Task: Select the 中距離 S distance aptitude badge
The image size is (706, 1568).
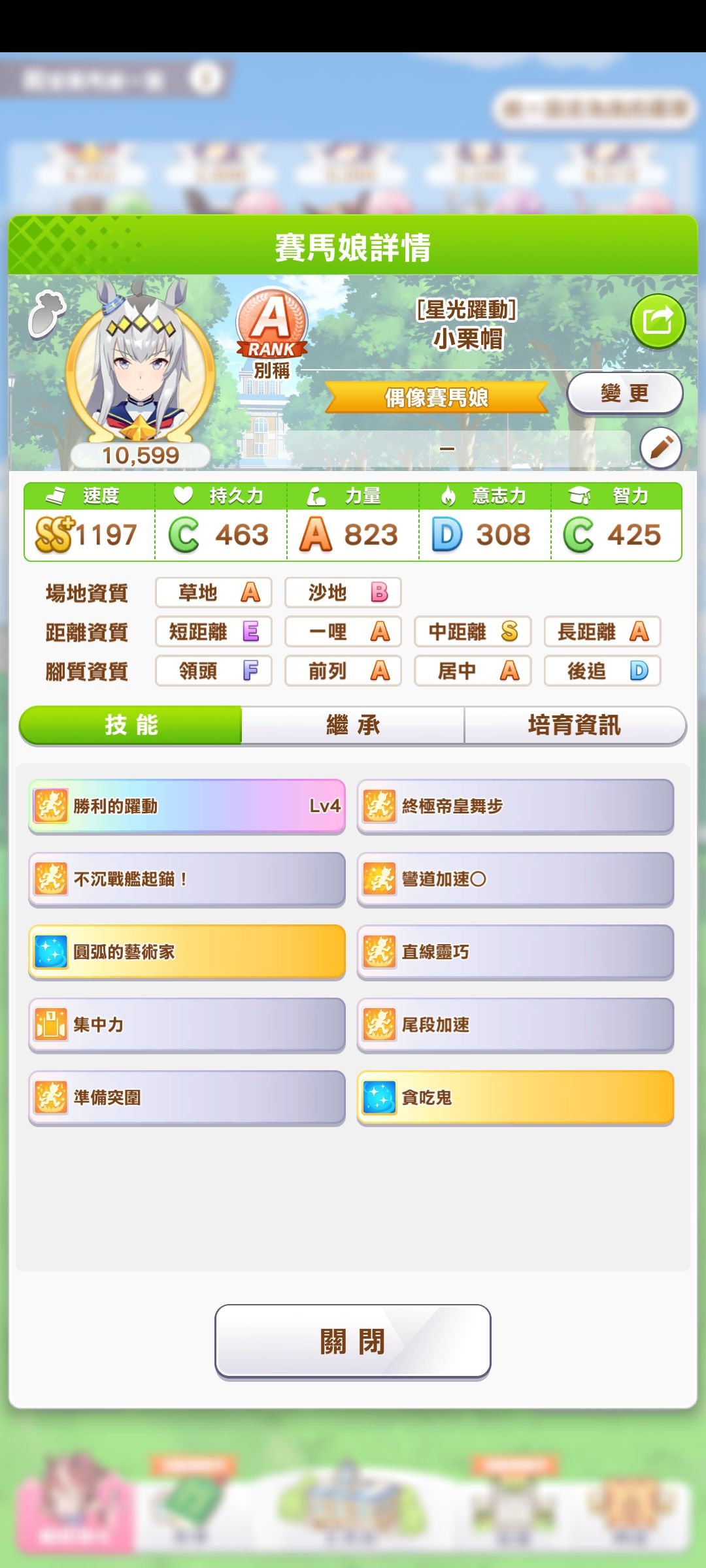Action: (x=472, y=632)
